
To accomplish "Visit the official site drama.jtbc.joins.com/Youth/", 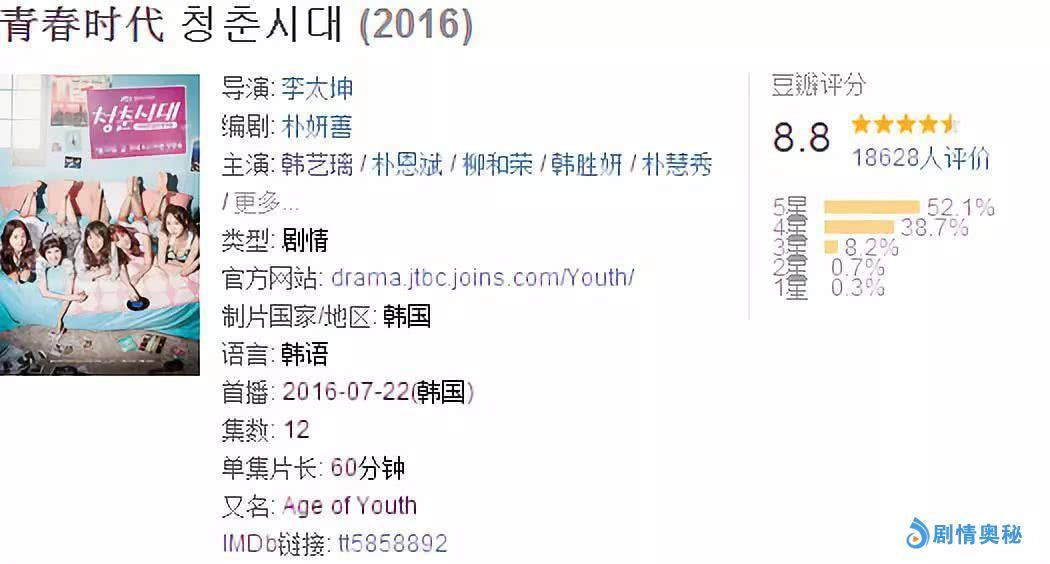I will click(481, 278).
